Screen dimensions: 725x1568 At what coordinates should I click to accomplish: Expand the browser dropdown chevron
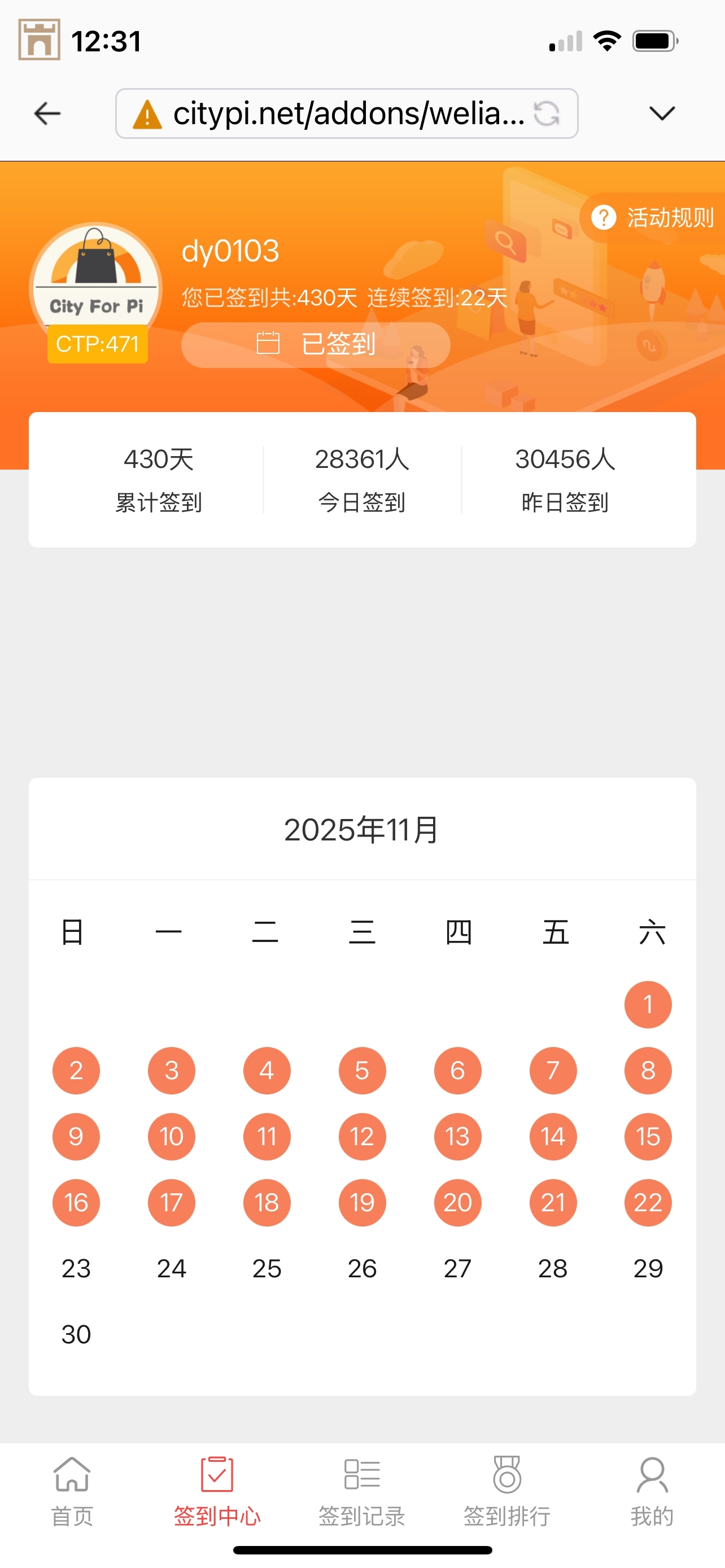662,113
